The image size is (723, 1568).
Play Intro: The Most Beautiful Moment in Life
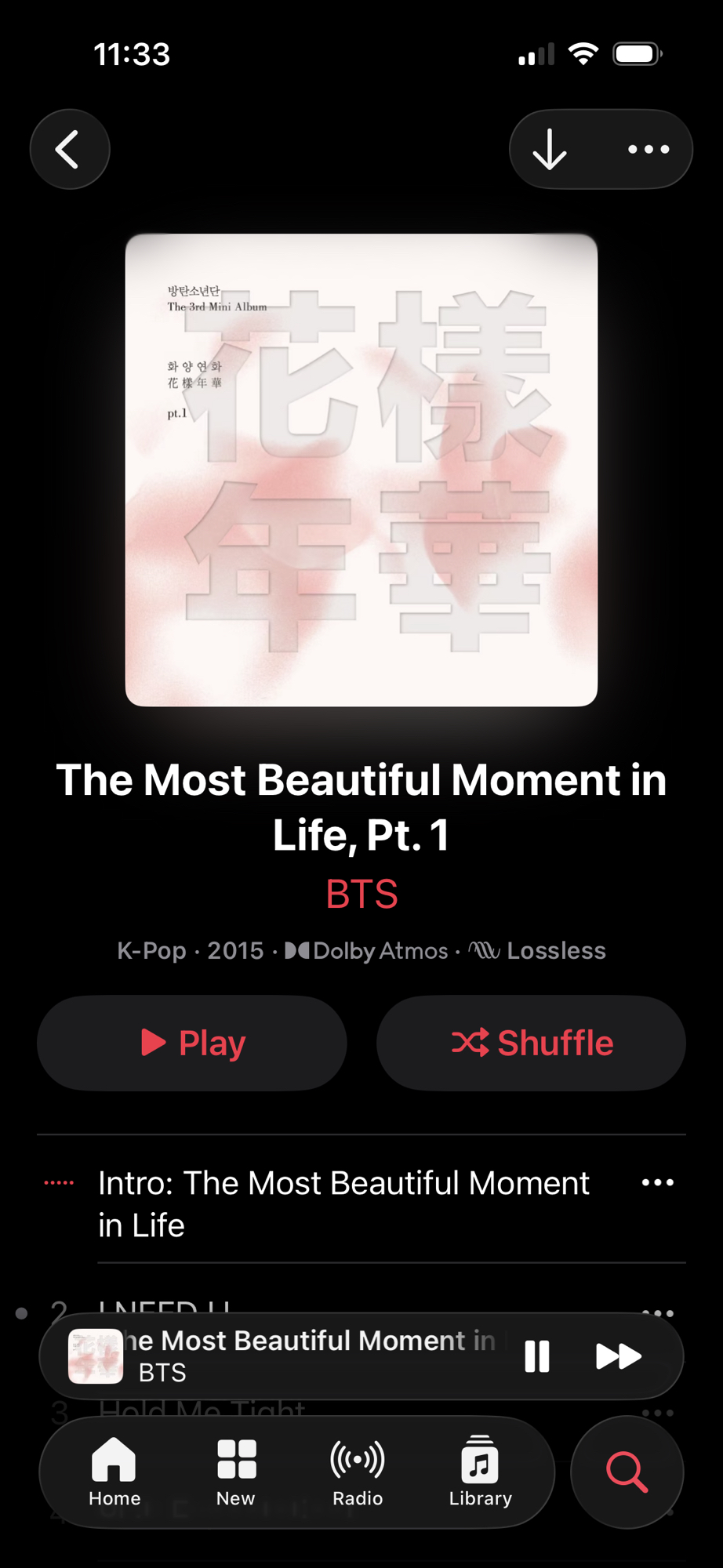tap(343, 1203)
